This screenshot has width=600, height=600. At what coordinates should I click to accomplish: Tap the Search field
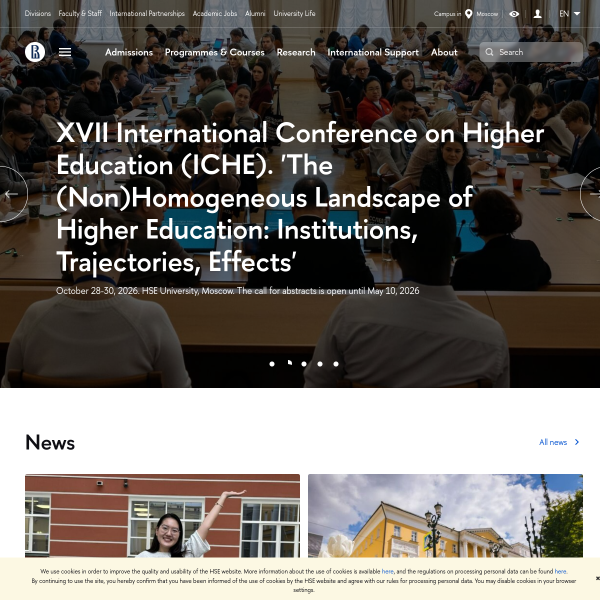(x=535, y=52)
